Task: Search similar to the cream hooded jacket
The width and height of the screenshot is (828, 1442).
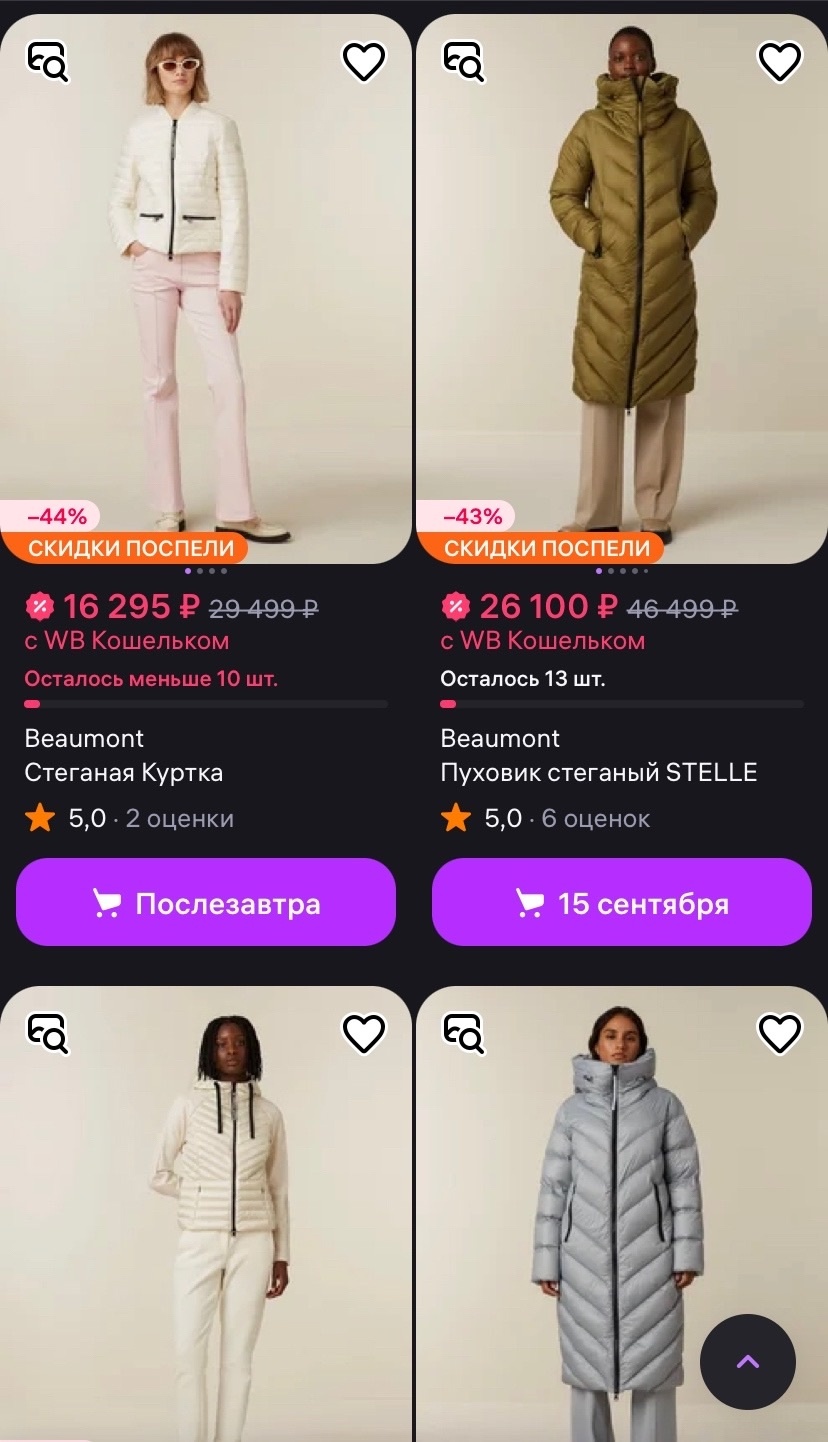Action: 47,1033
